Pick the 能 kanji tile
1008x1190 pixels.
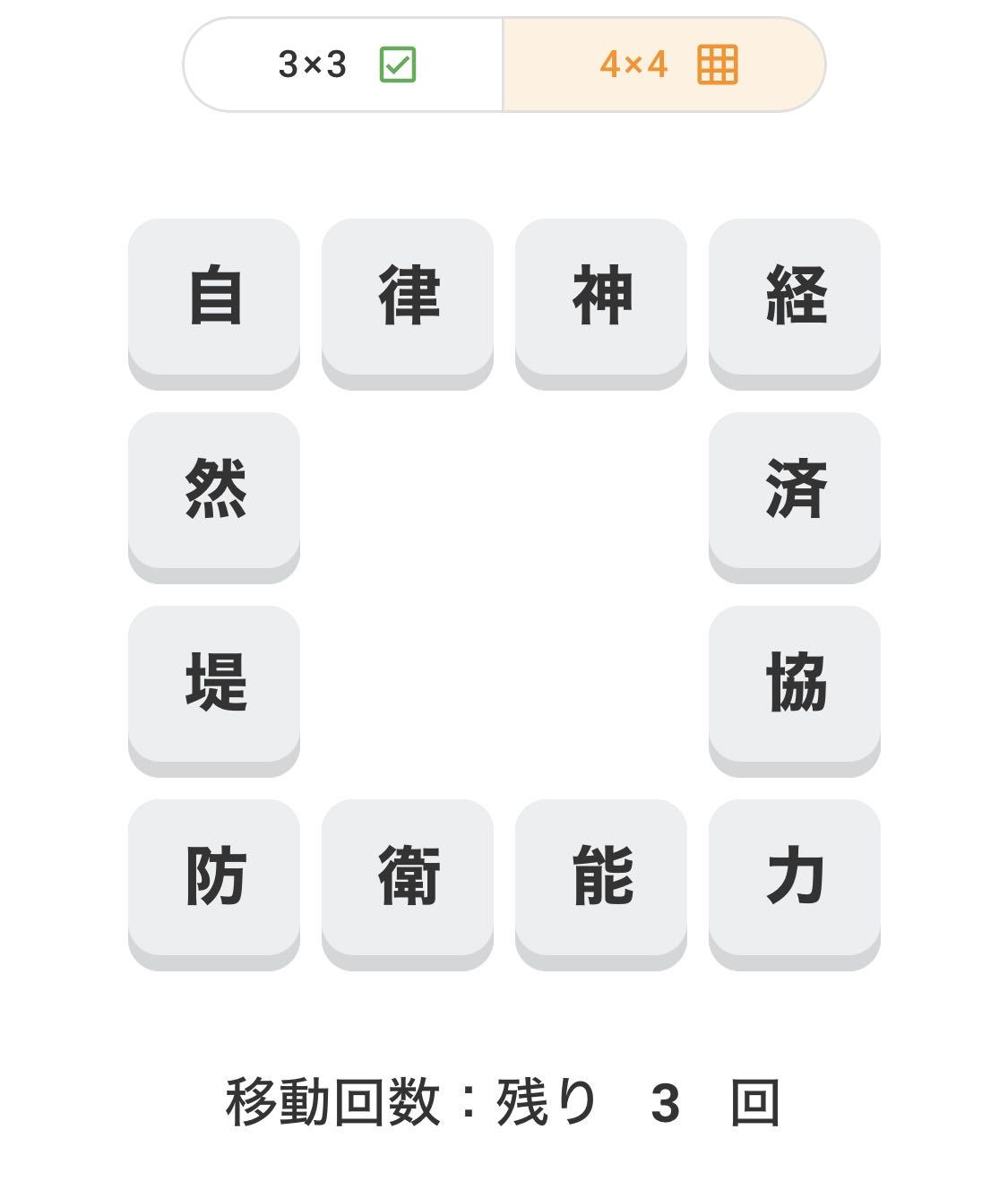click(x=601, y=878)
